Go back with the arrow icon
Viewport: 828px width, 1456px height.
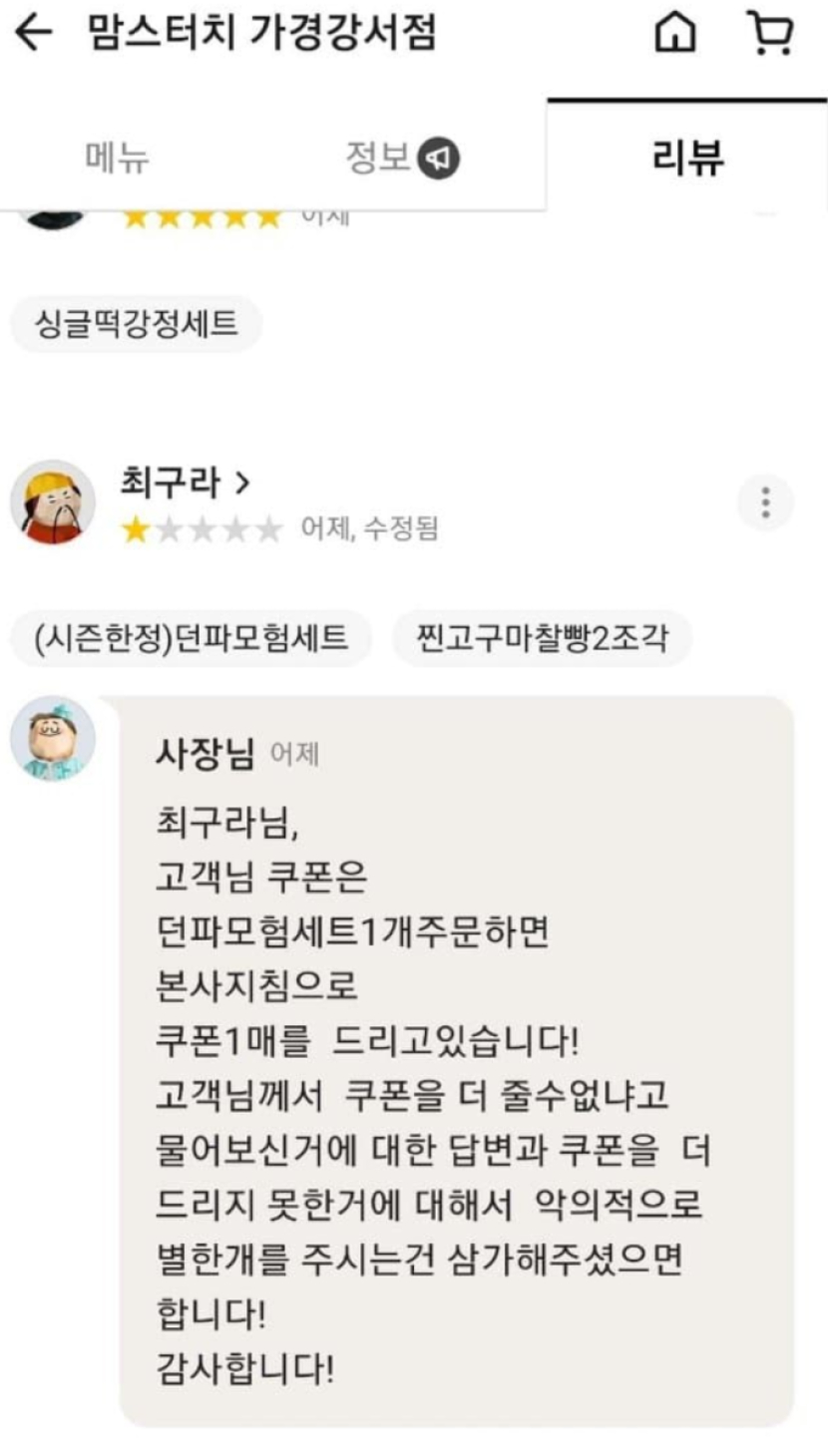point(33,34)
